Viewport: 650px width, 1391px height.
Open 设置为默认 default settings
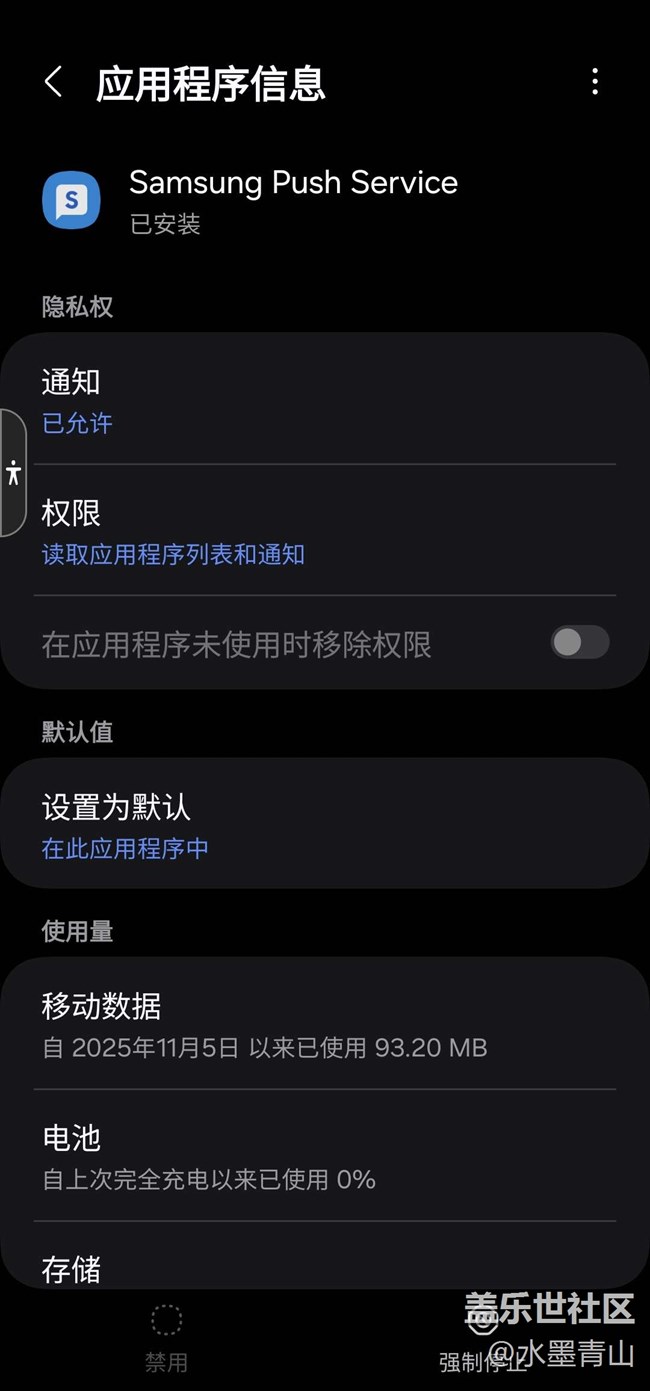point(325,825)
